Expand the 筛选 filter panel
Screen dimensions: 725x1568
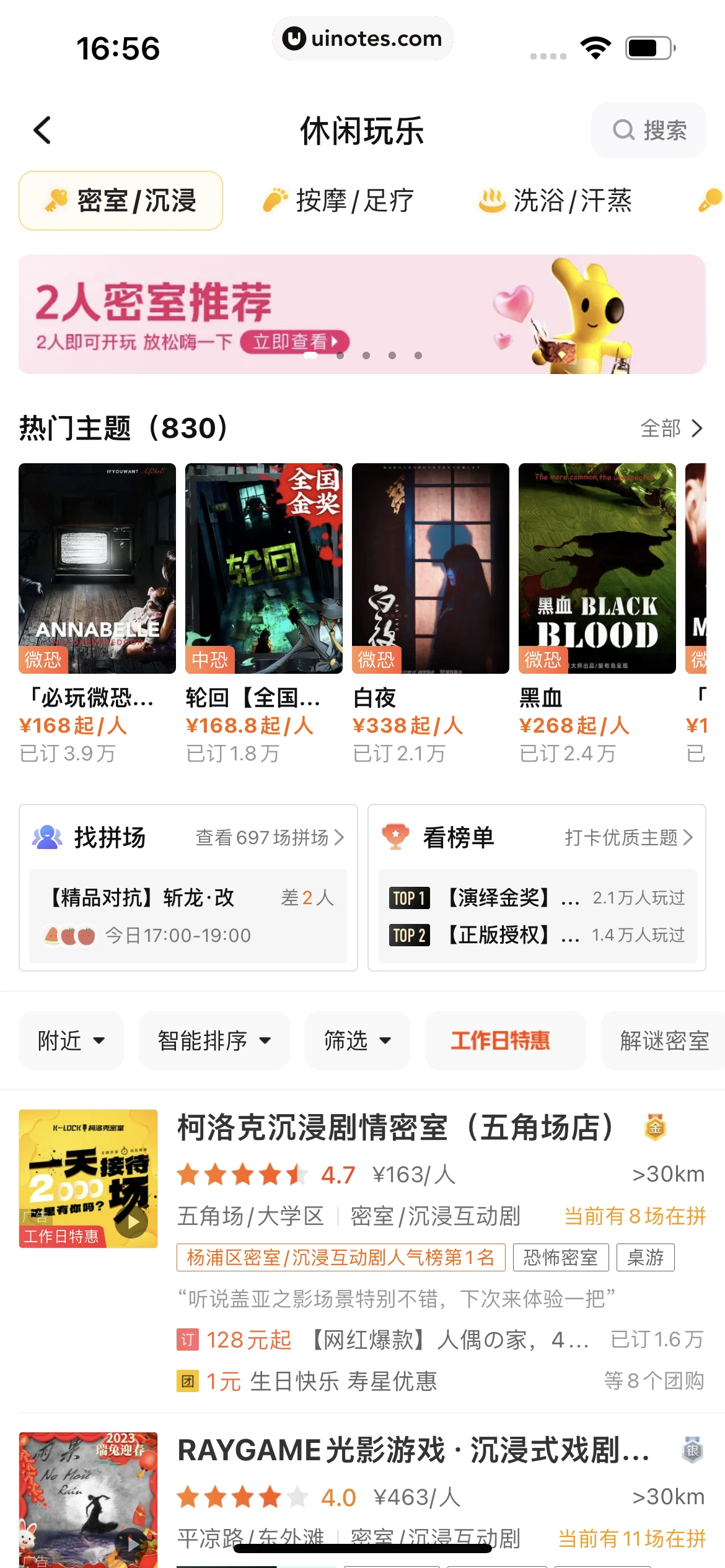357,1040
